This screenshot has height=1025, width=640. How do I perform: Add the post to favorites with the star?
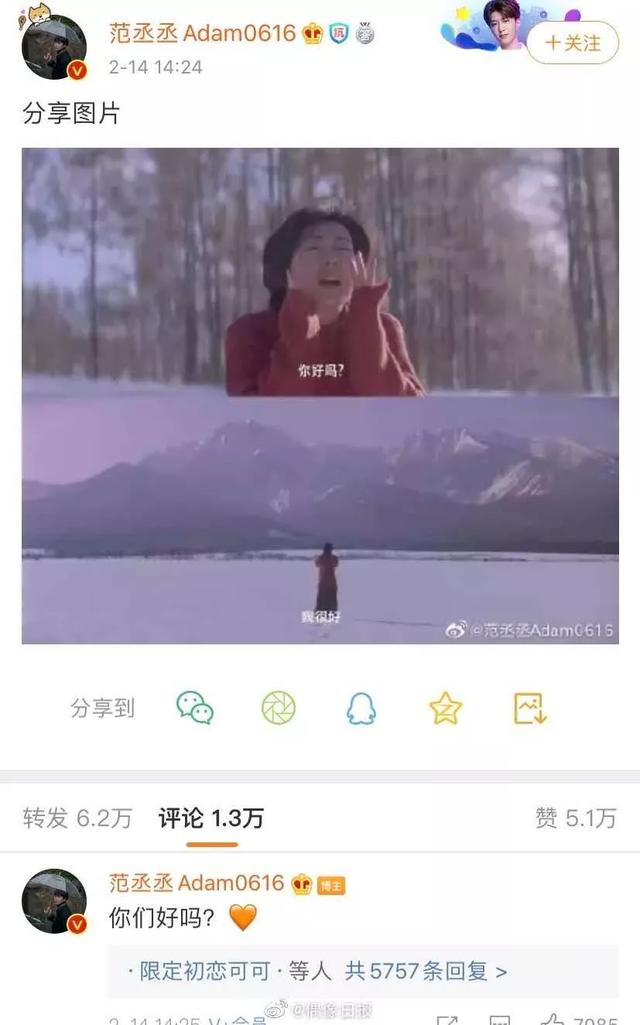pos(445,708)
